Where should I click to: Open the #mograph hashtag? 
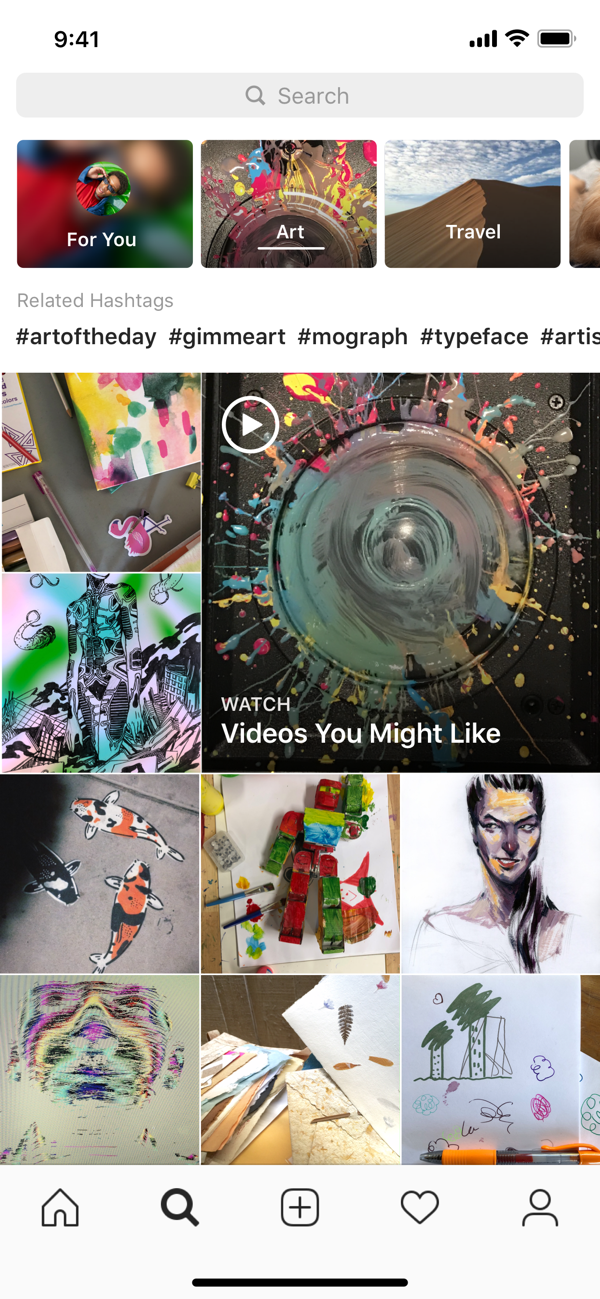(352, 337)
